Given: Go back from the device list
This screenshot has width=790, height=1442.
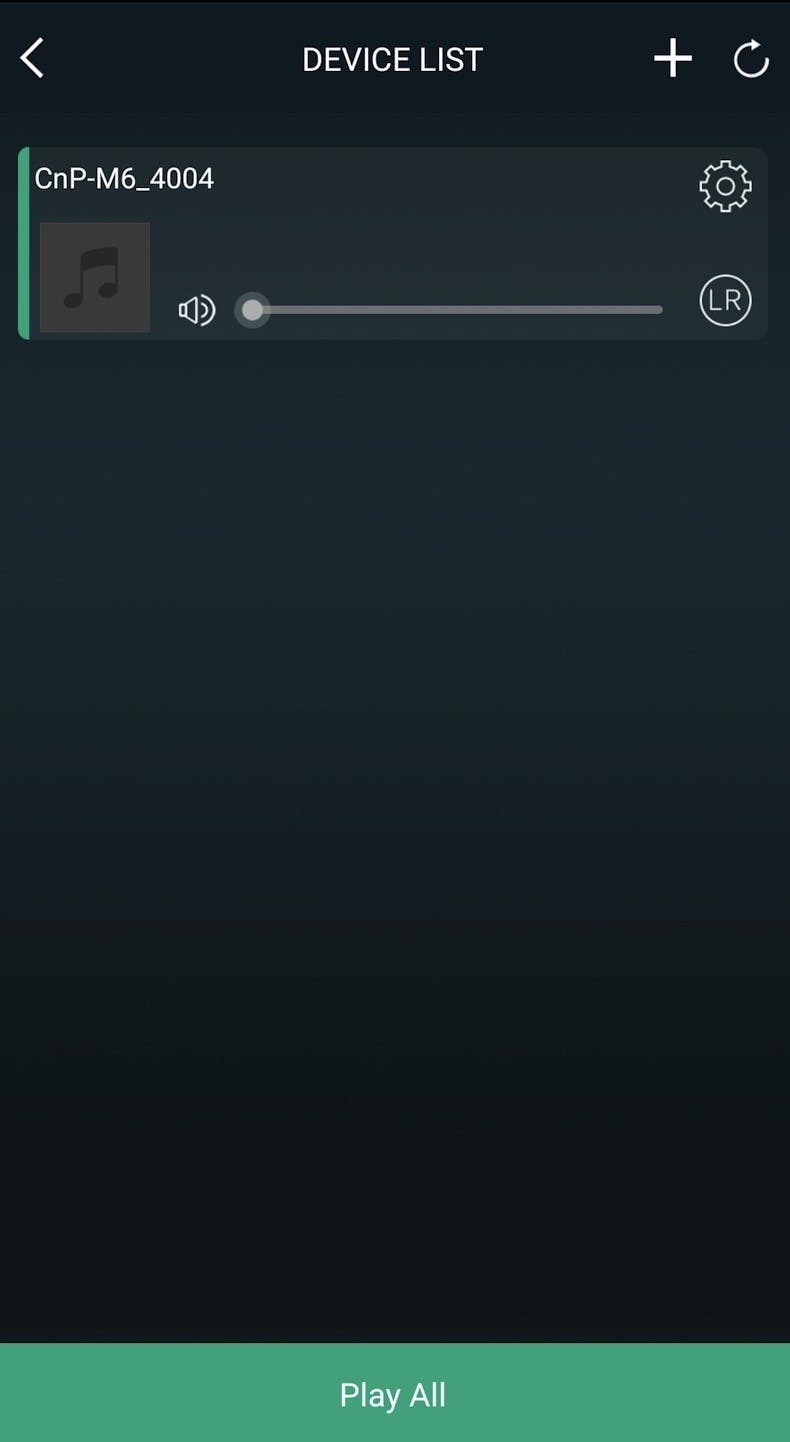Looking at the screenshot, I should tap(33, 58).
